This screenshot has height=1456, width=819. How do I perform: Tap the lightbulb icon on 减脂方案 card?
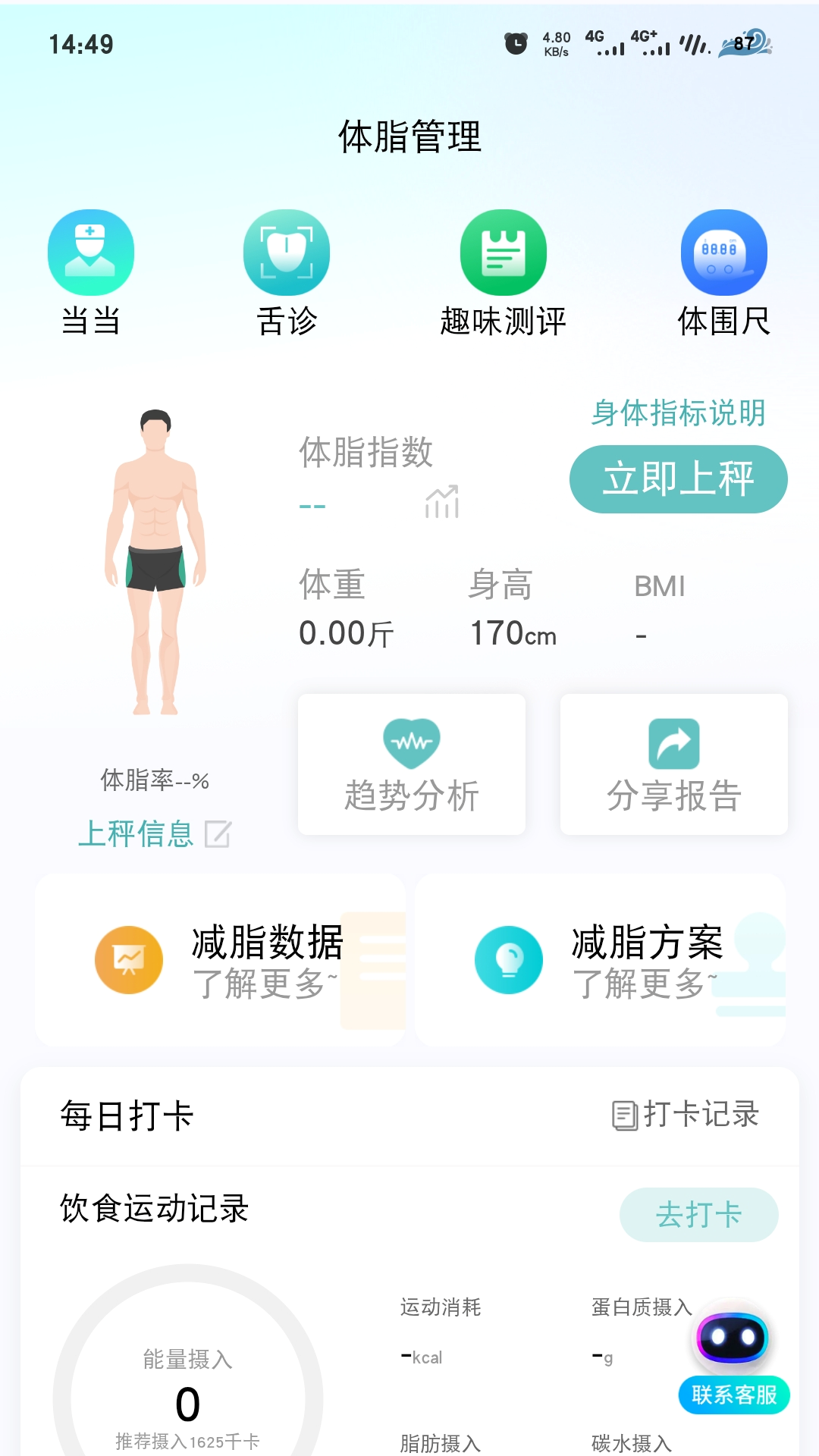click(508, 959)
